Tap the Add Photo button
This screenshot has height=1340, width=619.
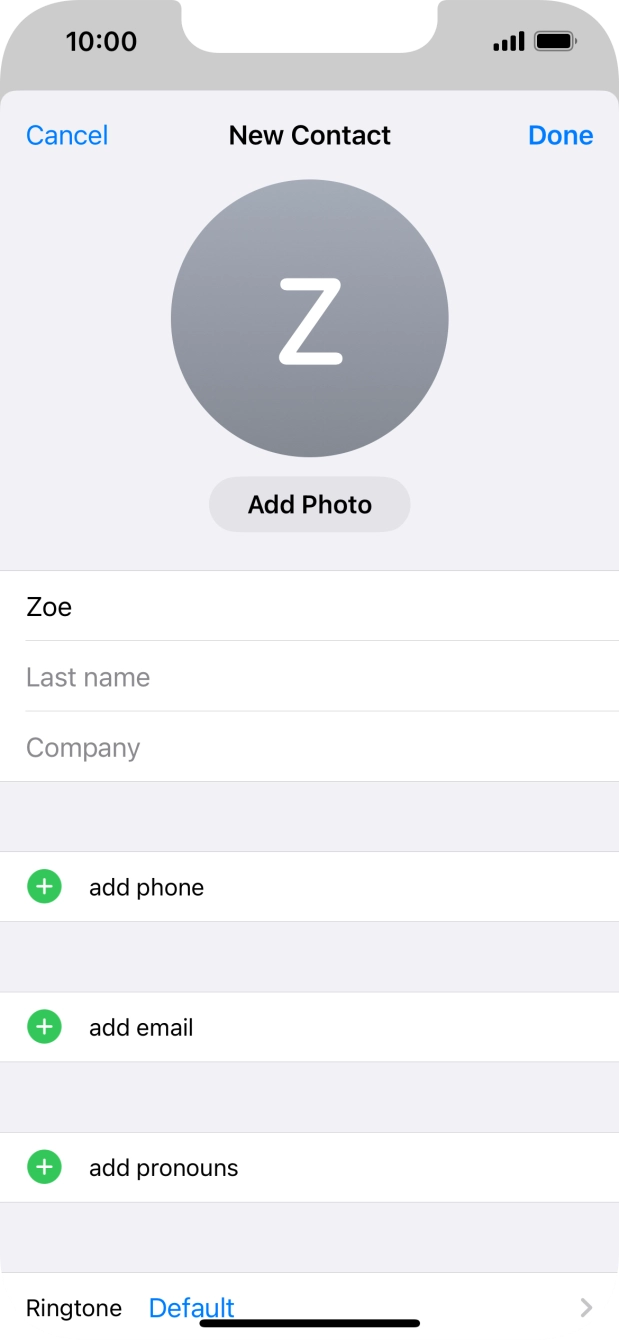click(x=309, y=504)
